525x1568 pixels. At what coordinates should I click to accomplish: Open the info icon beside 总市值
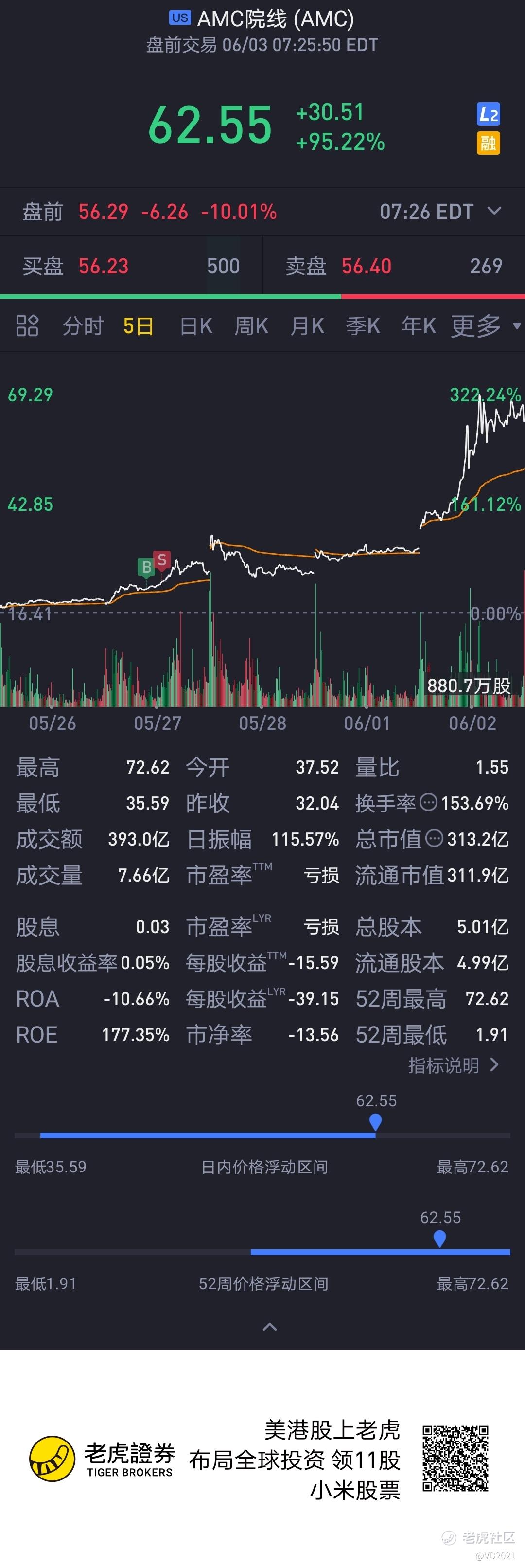click(x=435, y=839)
